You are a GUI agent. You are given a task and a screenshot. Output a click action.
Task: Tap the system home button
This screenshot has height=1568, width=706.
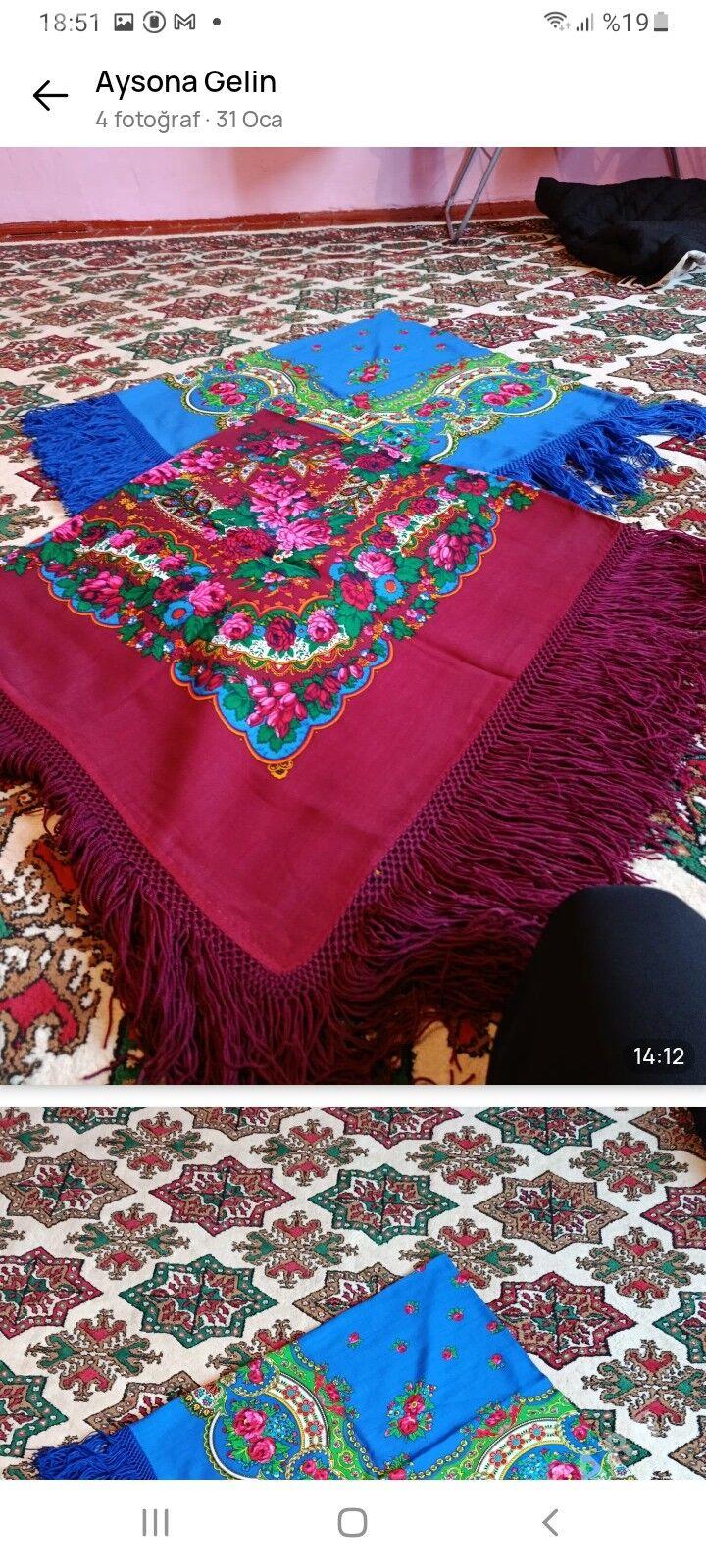coord(352,1522)
